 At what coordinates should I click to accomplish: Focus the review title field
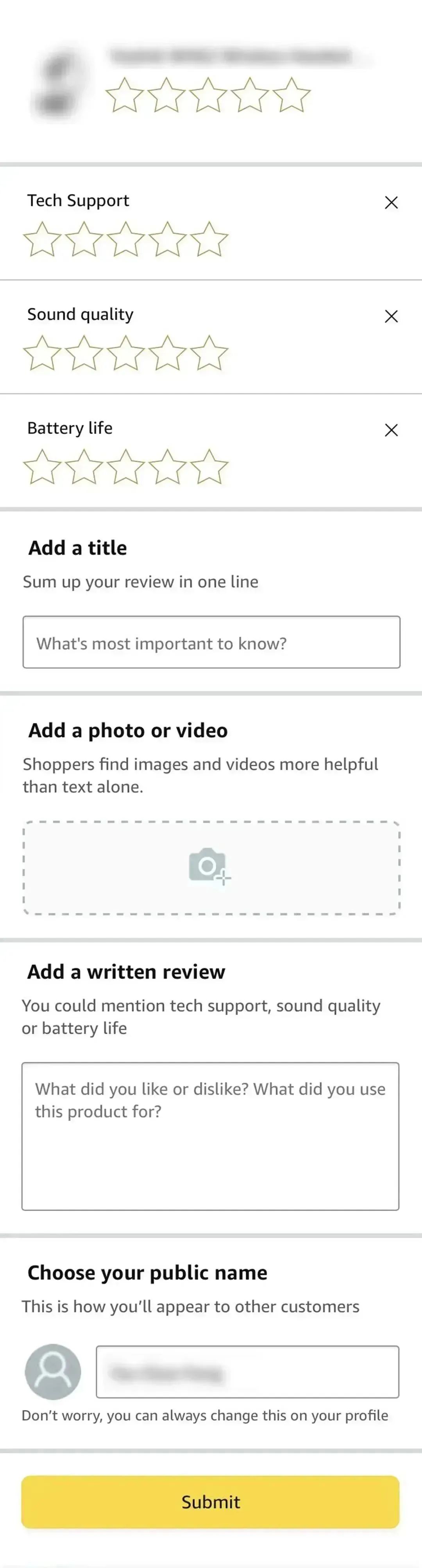pyautogui.click(x=211, y=642)
